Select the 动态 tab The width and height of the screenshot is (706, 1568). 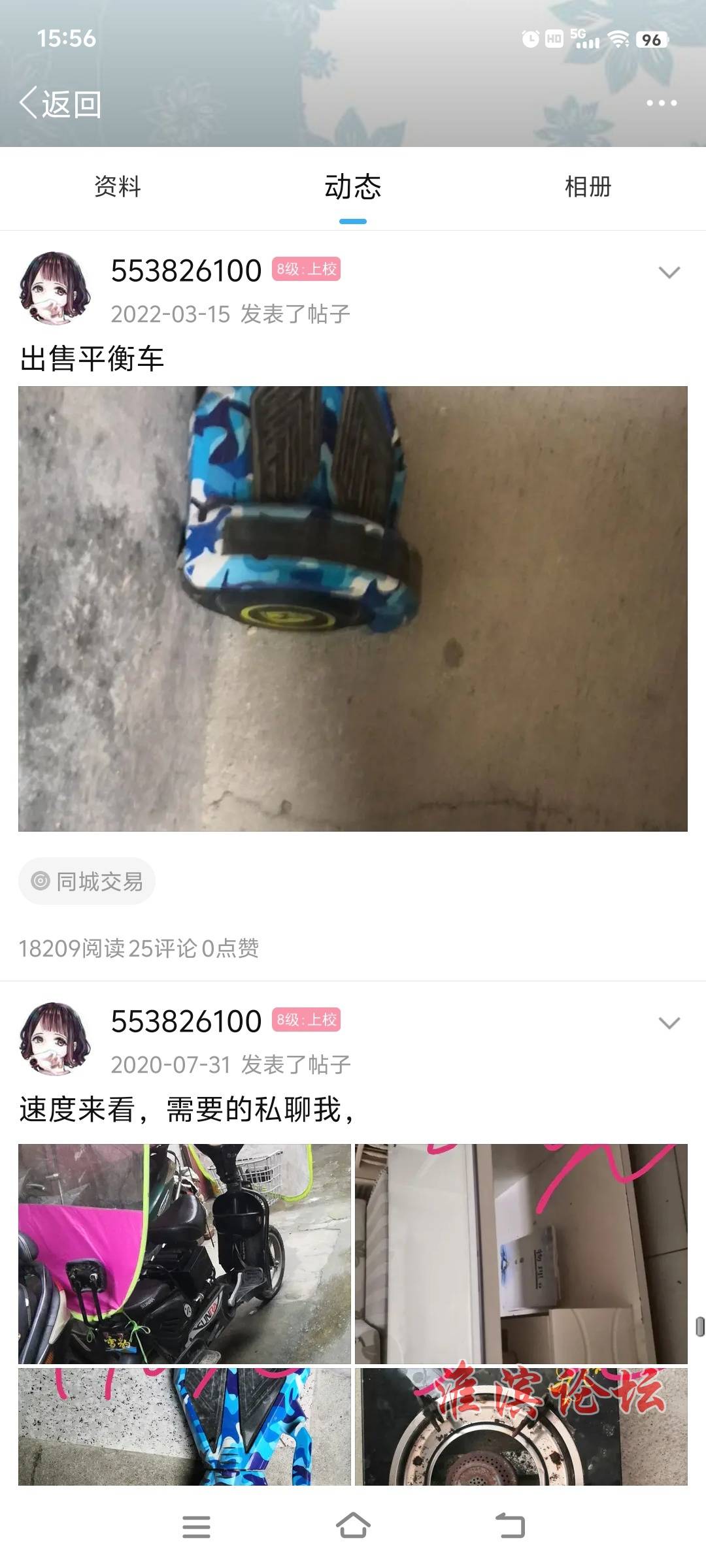(353, 187)
